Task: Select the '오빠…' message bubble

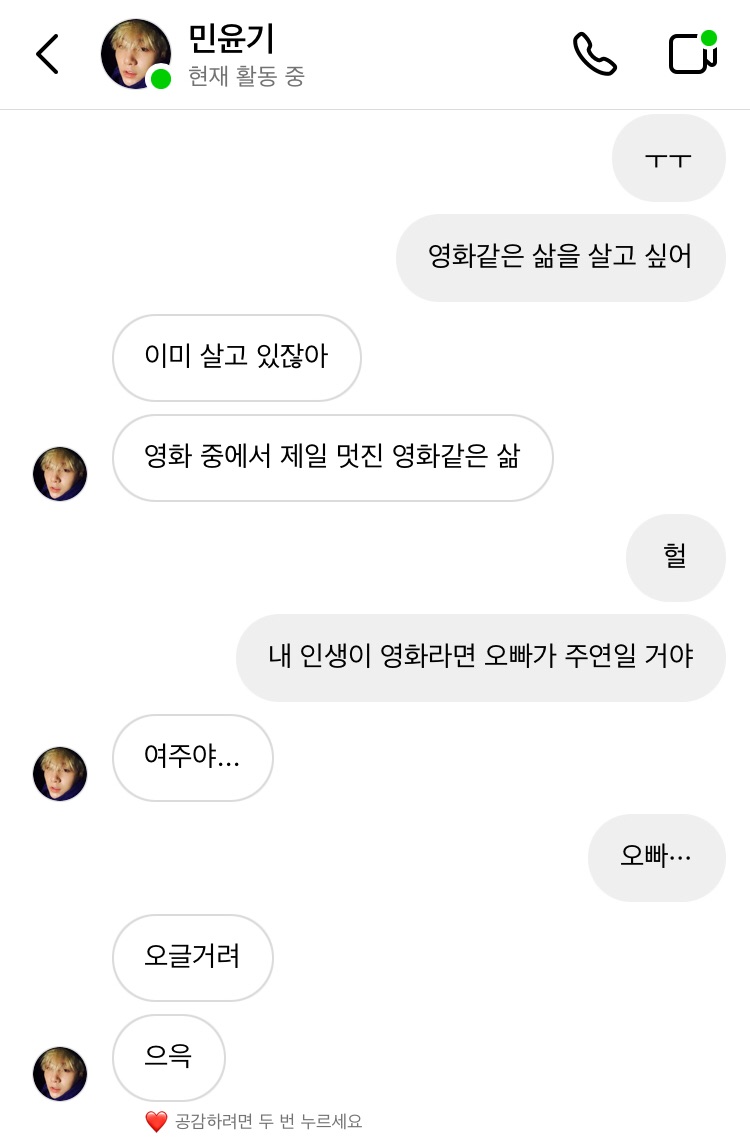Action: pos(657,857)
